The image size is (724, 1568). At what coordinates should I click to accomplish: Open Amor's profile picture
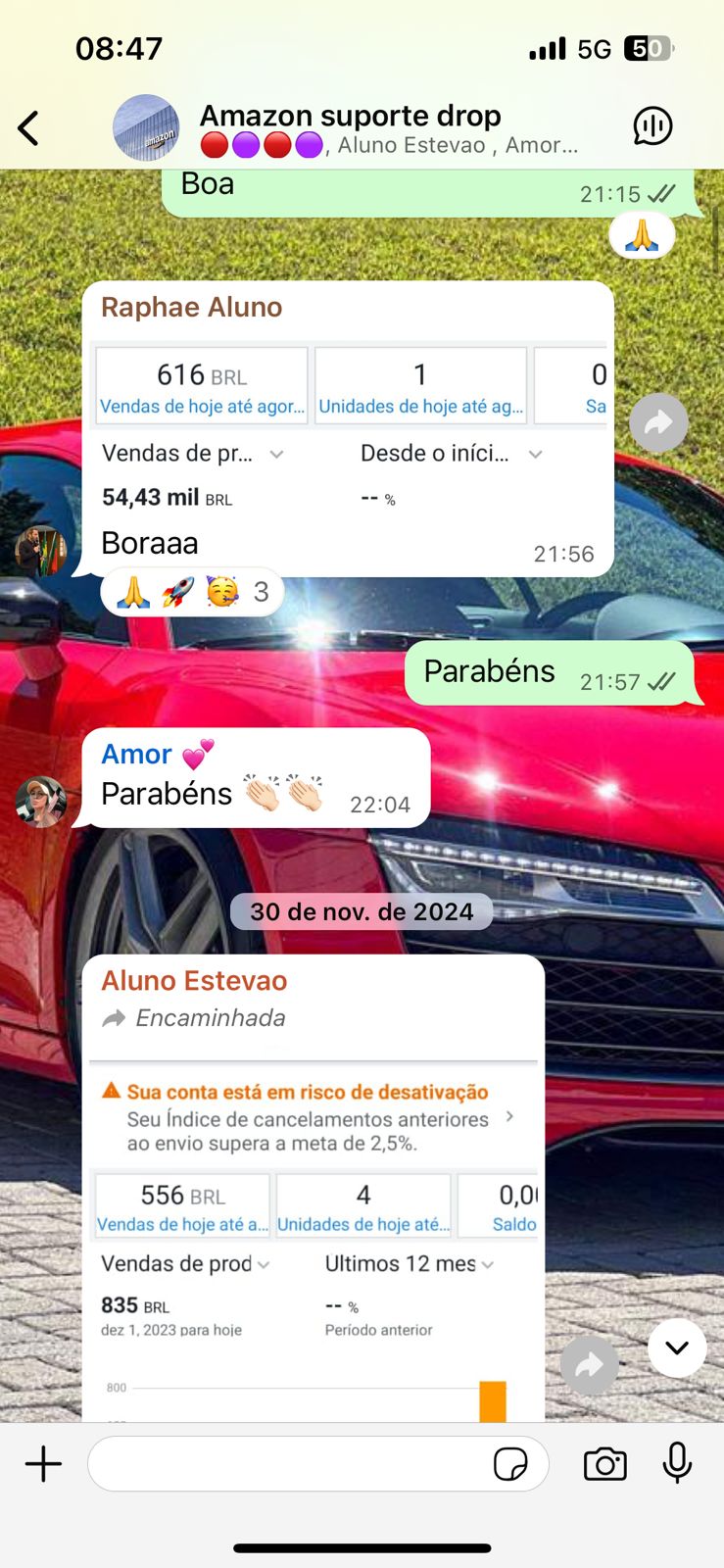point(41,801)
